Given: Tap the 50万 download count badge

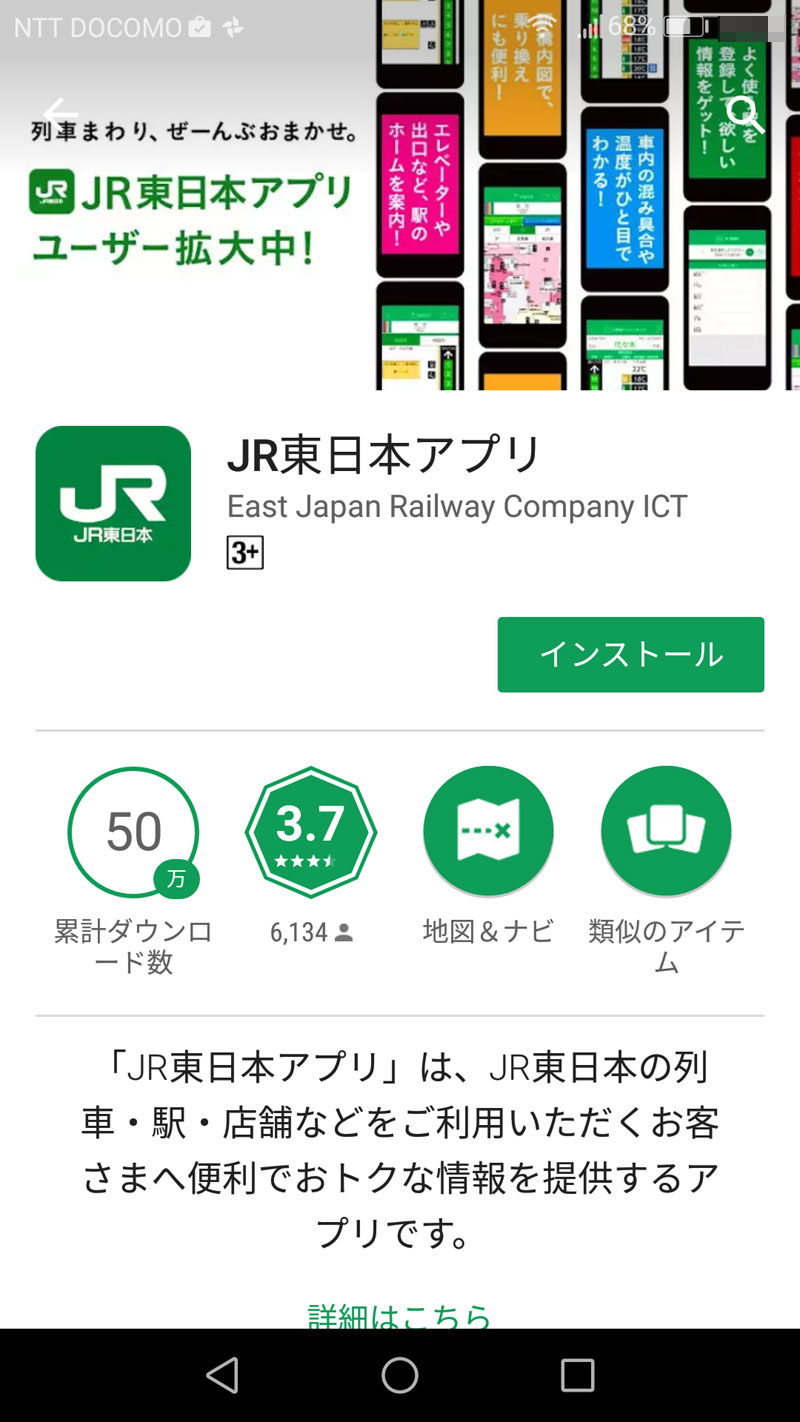Looking at the screenshot, I should click(x=133, y=832).
